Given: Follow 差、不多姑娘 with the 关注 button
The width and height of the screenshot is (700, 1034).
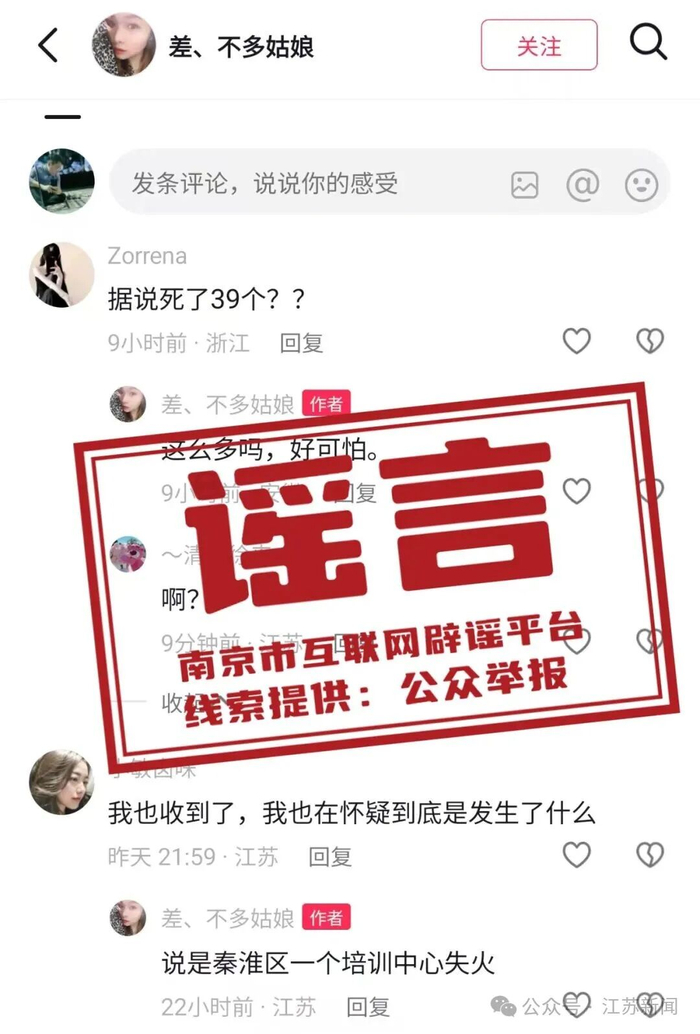Looking at the screenshot, I should tap(539, 46).
